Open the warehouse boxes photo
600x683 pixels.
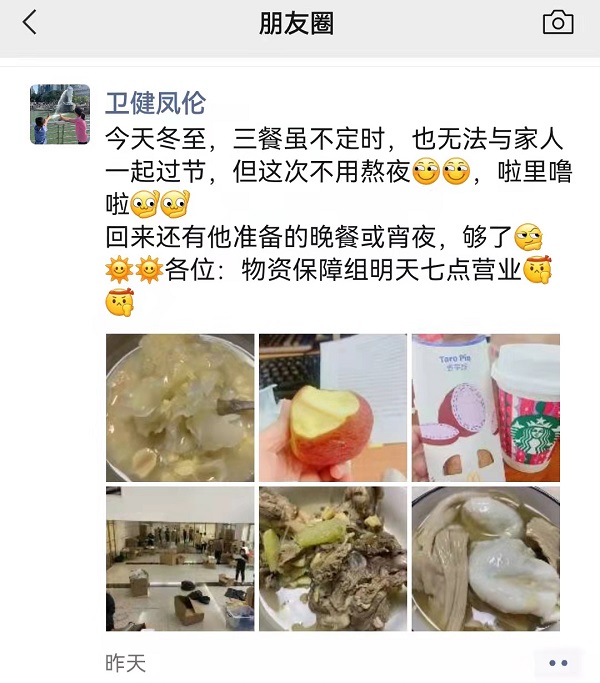coord(180,559)
